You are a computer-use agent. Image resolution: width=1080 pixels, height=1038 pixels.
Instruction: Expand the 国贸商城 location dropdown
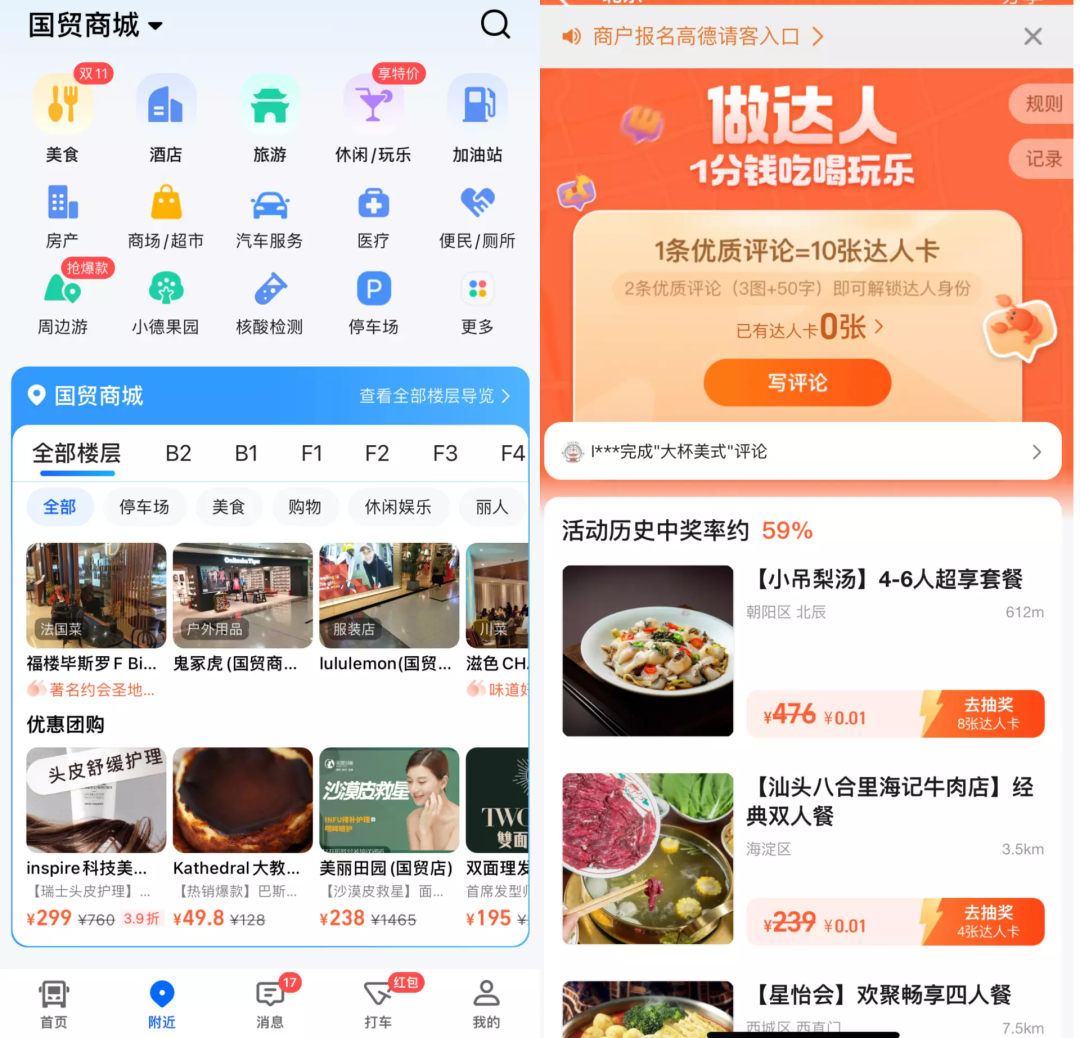pyautogui.click(x=155, y=26)
